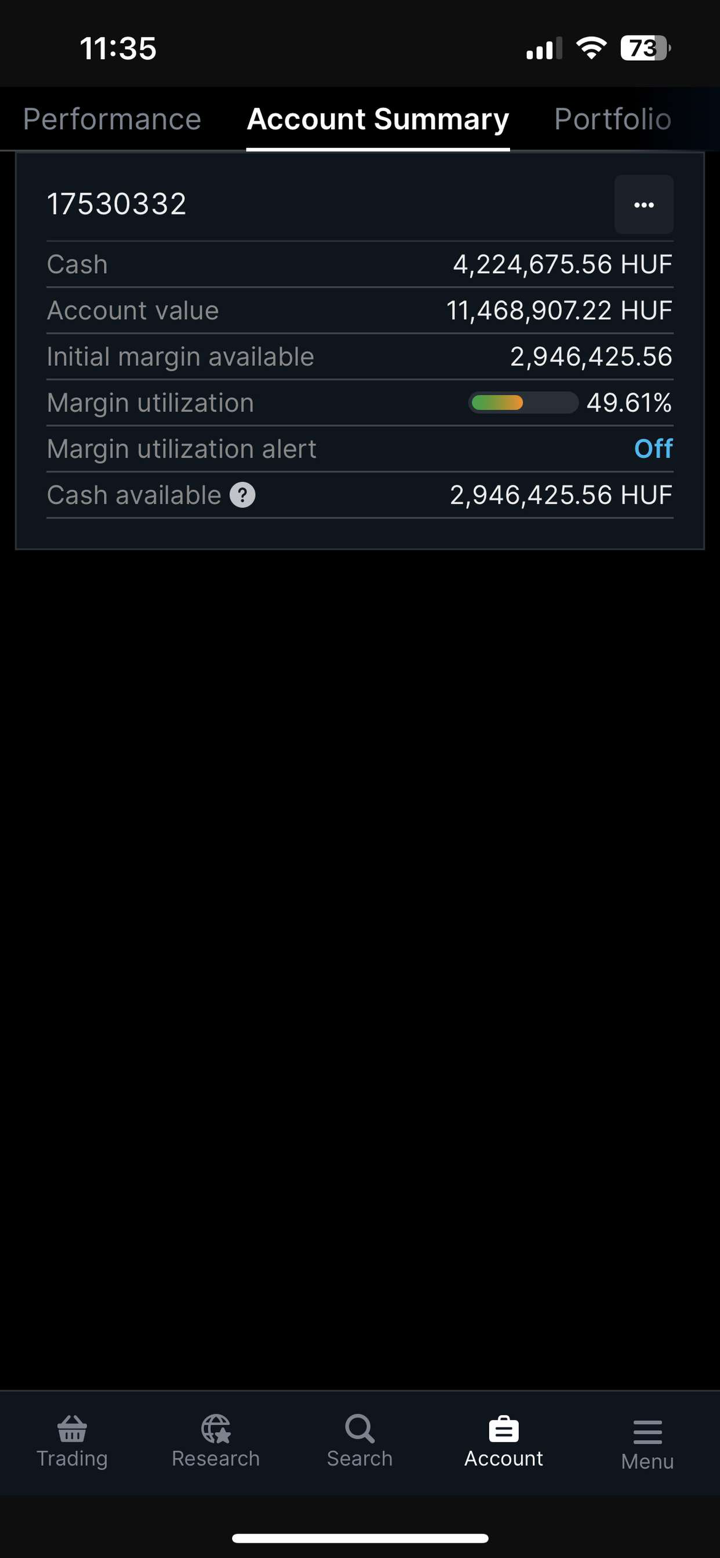
Task: Switch to the Performance tab
Action: pyautogui.click(x=112, y=119)
